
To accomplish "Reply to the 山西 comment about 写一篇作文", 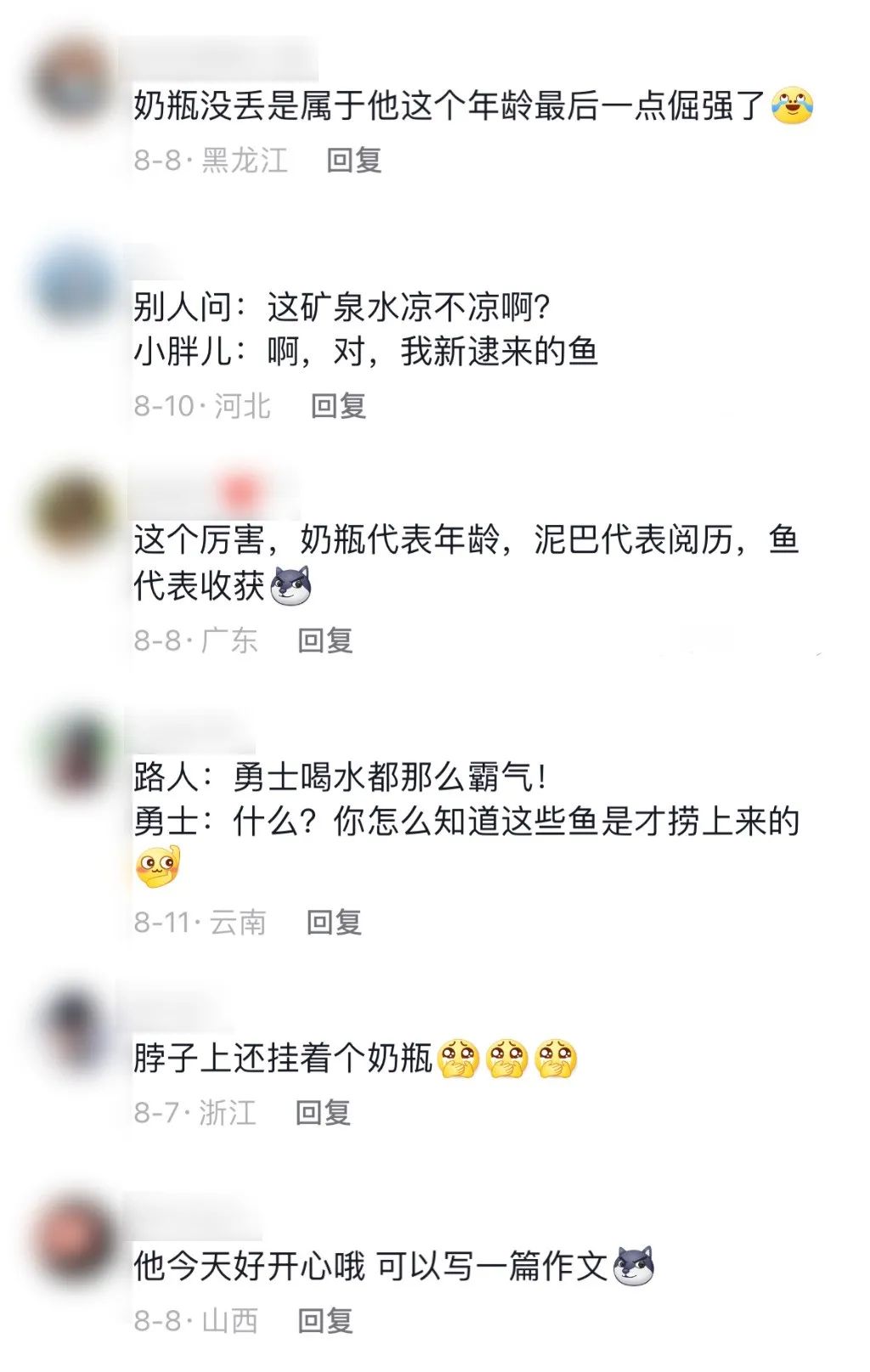I will click(325, 1320).
